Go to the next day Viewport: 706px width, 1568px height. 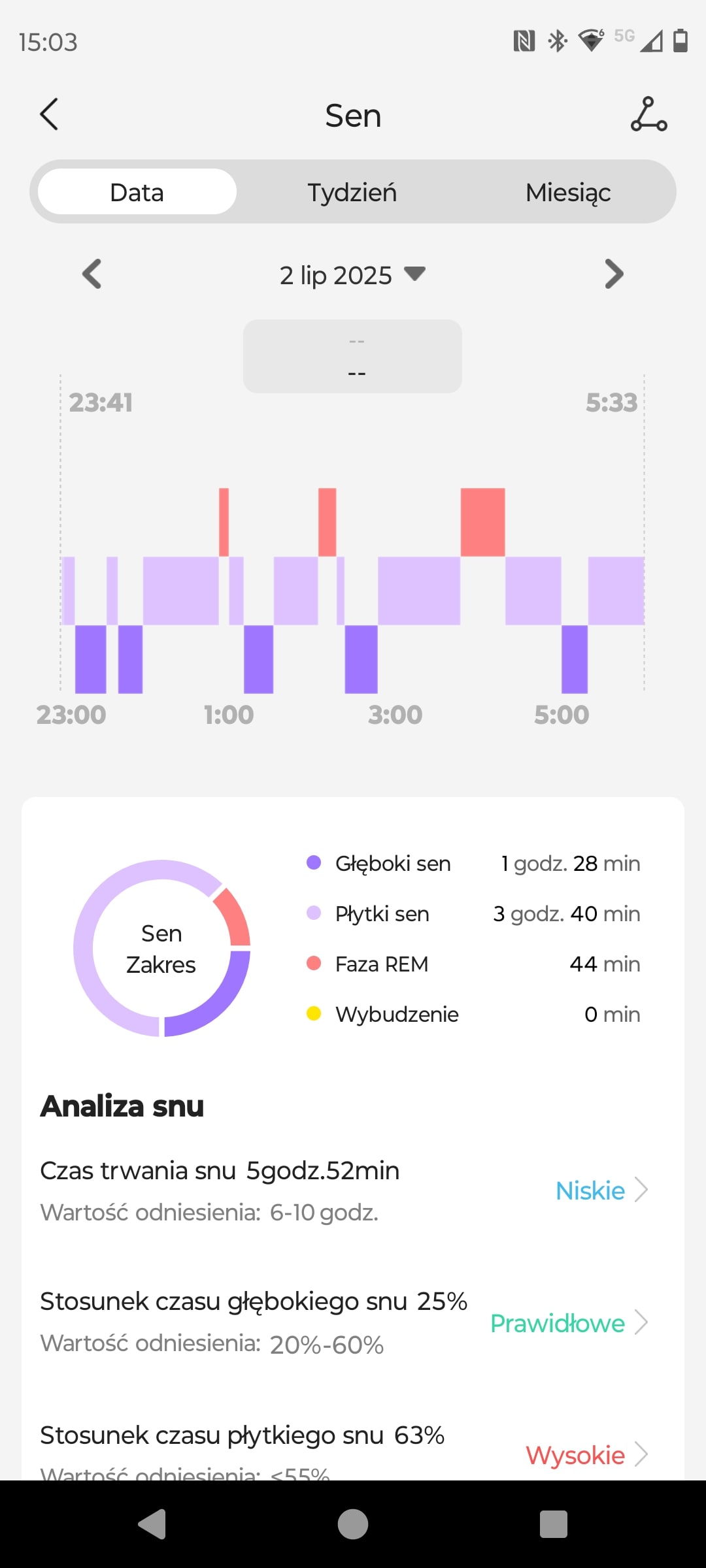614,274
